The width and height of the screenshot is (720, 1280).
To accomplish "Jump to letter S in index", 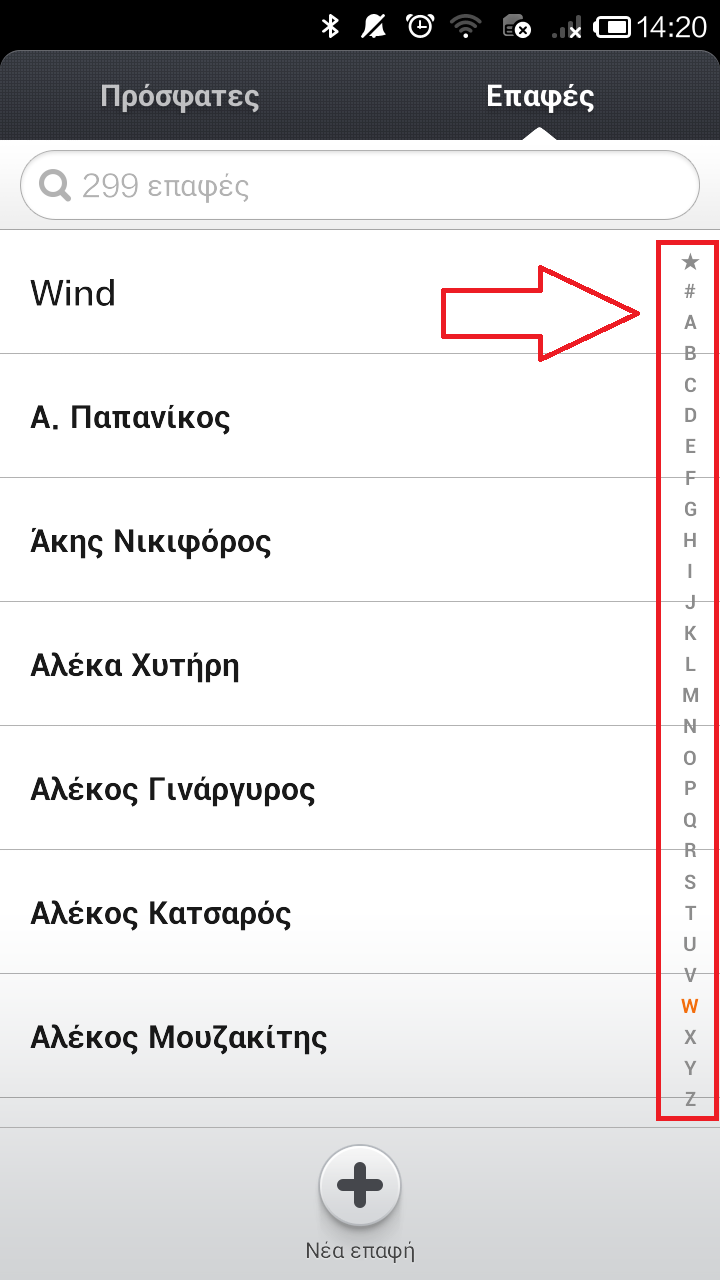I will 690,882.
